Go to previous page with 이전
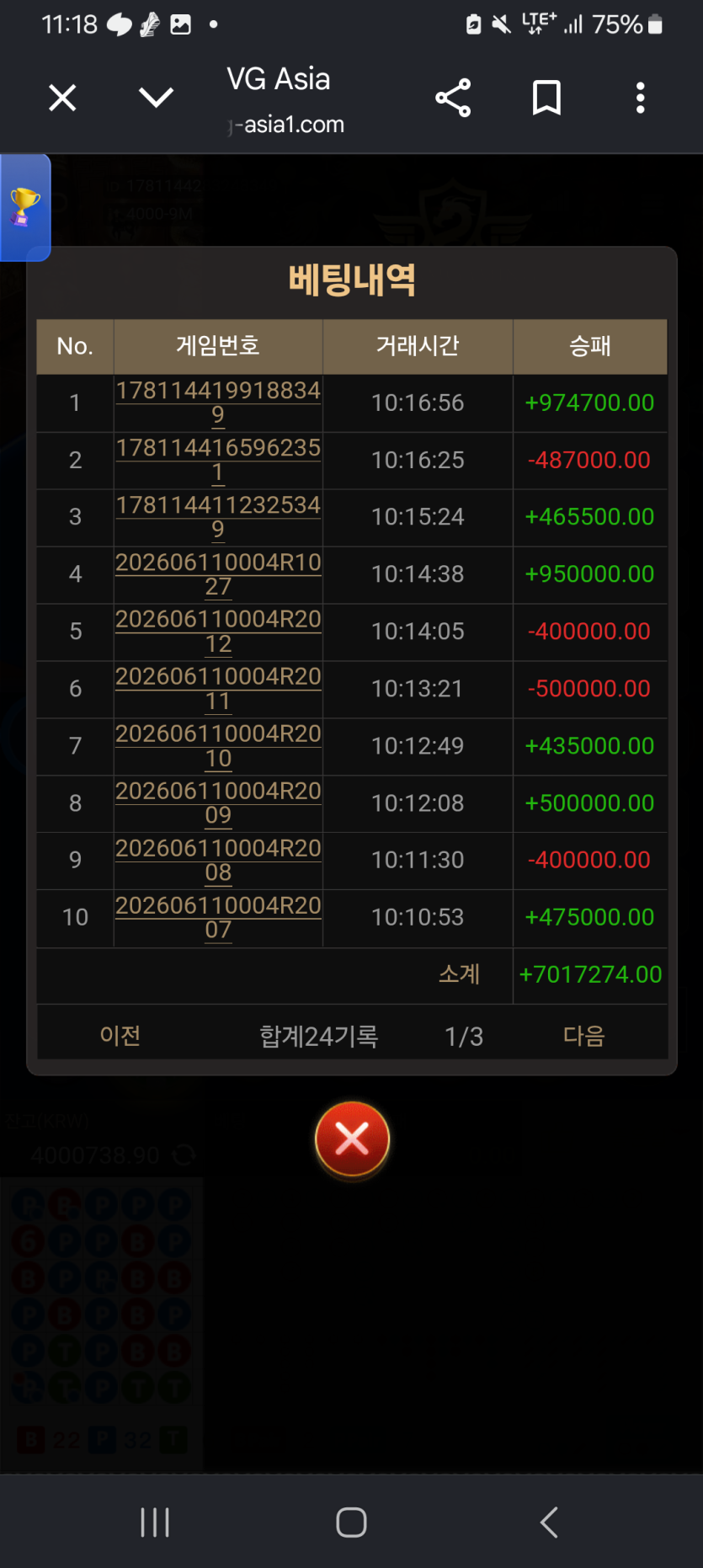 point(120,1035)
